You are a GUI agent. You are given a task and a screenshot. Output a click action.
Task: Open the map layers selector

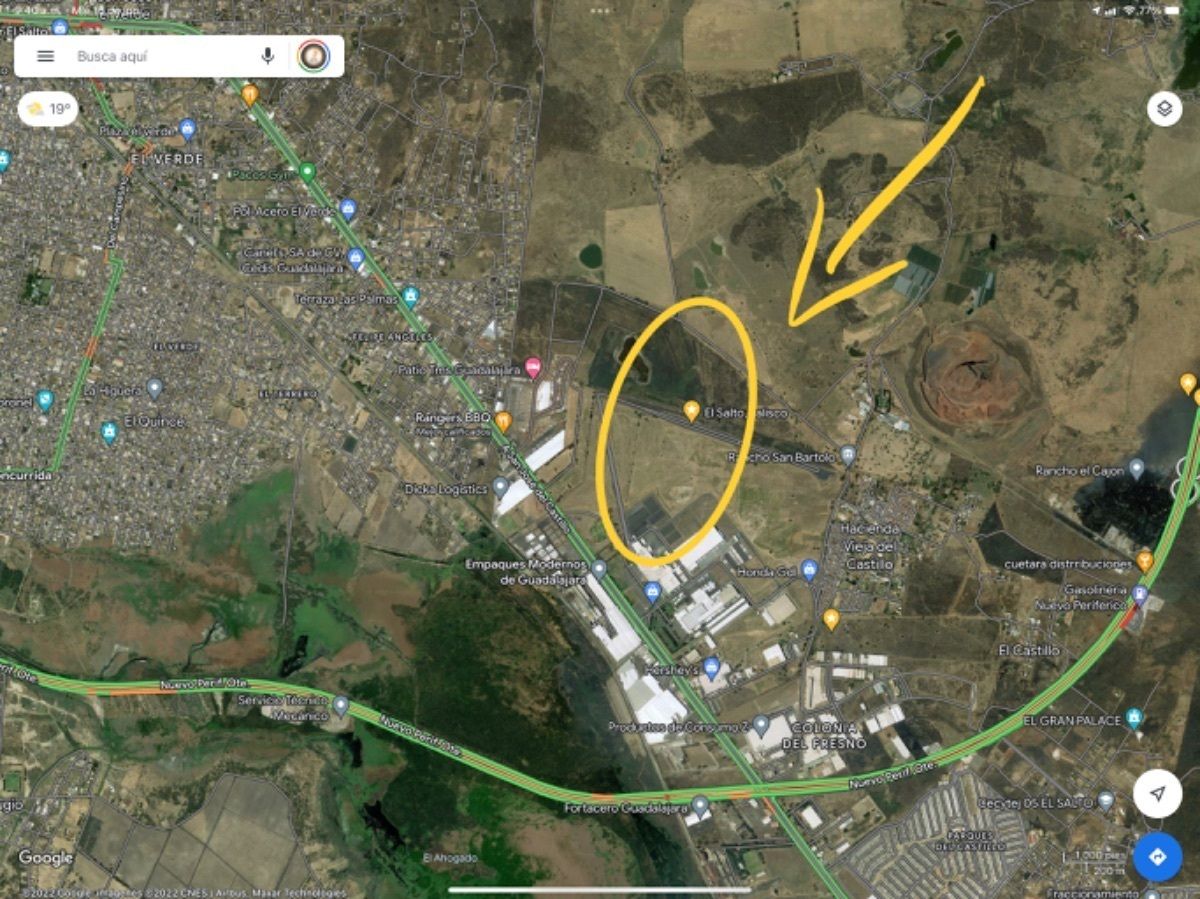(x=1164, y=108)
